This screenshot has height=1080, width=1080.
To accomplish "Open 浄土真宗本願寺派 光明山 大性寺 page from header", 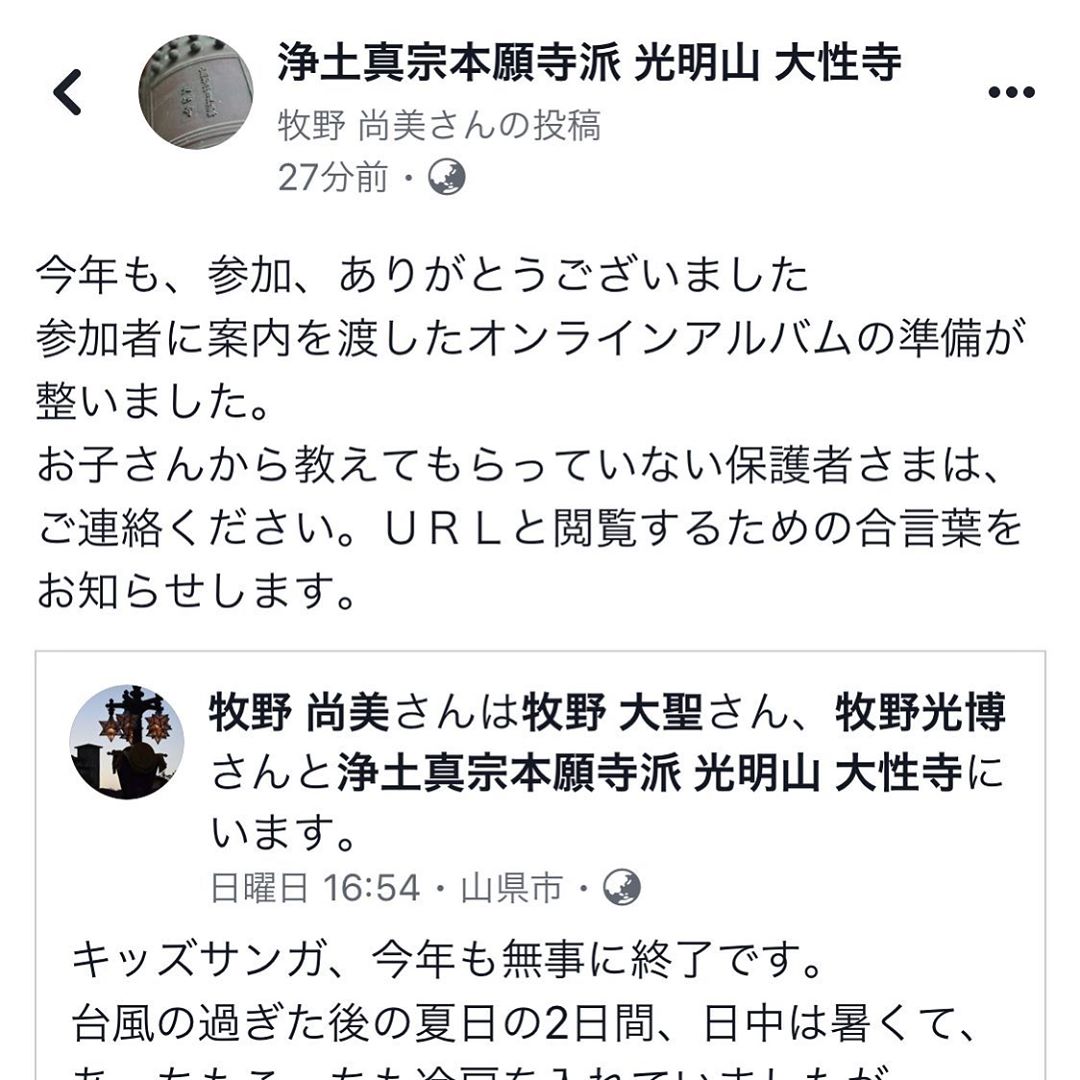I will (589, 64).
